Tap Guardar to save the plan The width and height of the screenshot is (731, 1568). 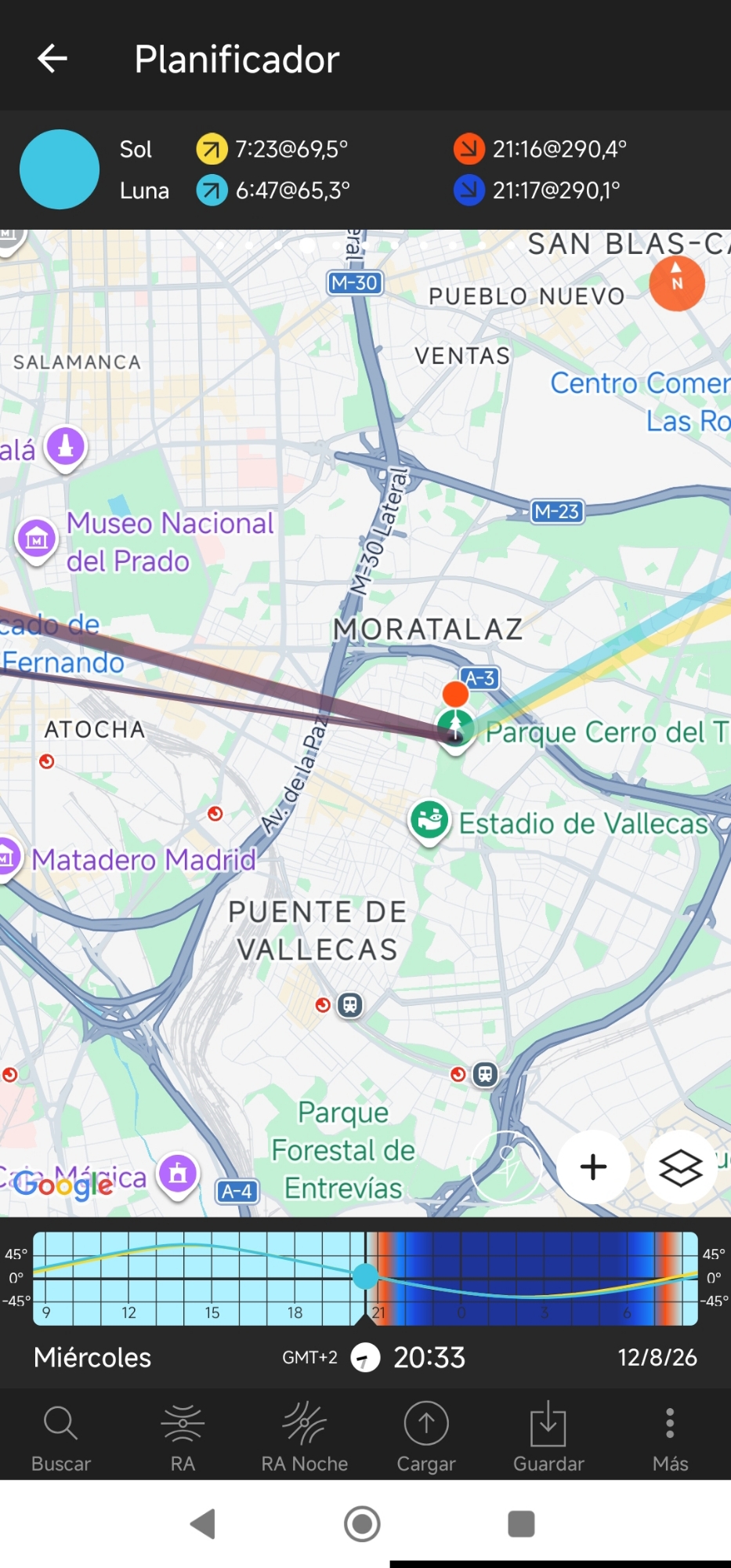(548, 1436)
